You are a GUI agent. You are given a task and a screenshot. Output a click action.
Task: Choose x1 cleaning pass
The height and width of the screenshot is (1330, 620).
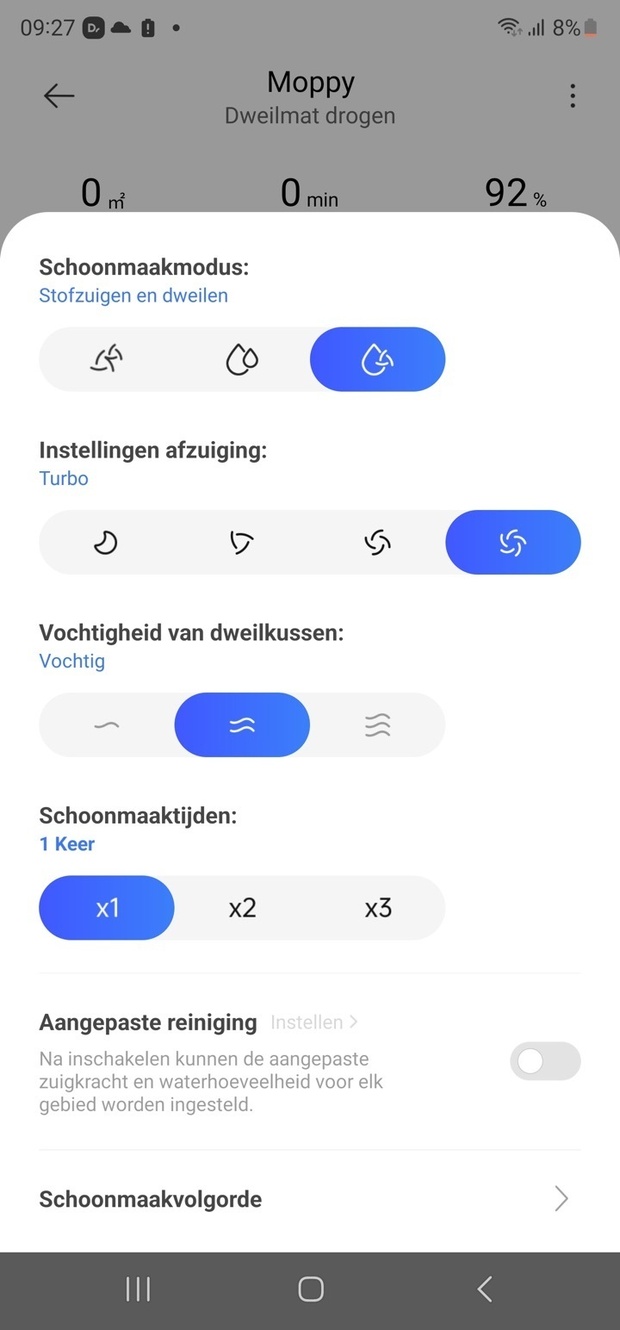click(107, 908)
